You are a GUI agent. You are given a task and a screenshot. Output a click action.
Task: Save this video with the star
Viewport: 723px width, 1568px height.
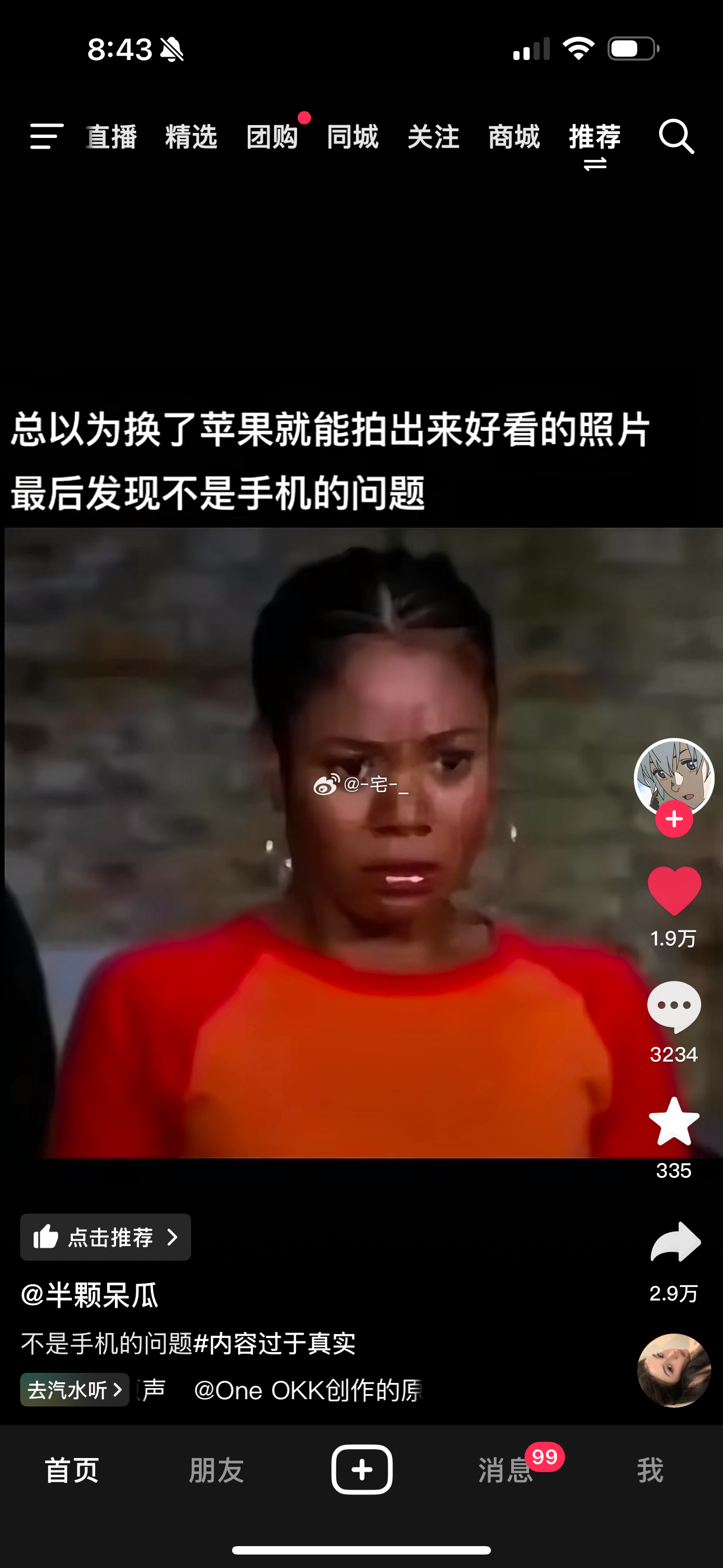click(674, 1122)
